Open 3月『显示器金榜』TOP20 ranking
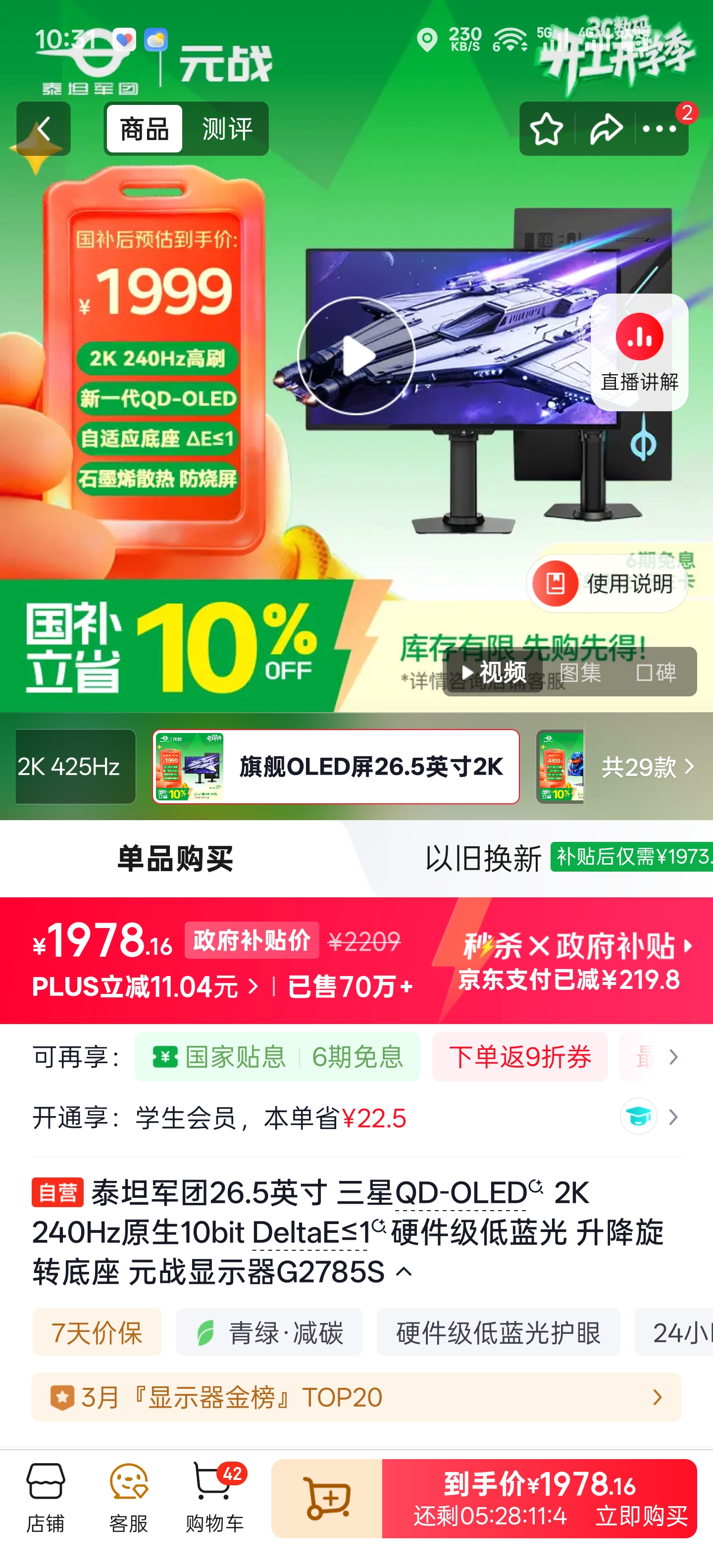The height and width of the screenshot is (1568, 713). (356, 1397)
